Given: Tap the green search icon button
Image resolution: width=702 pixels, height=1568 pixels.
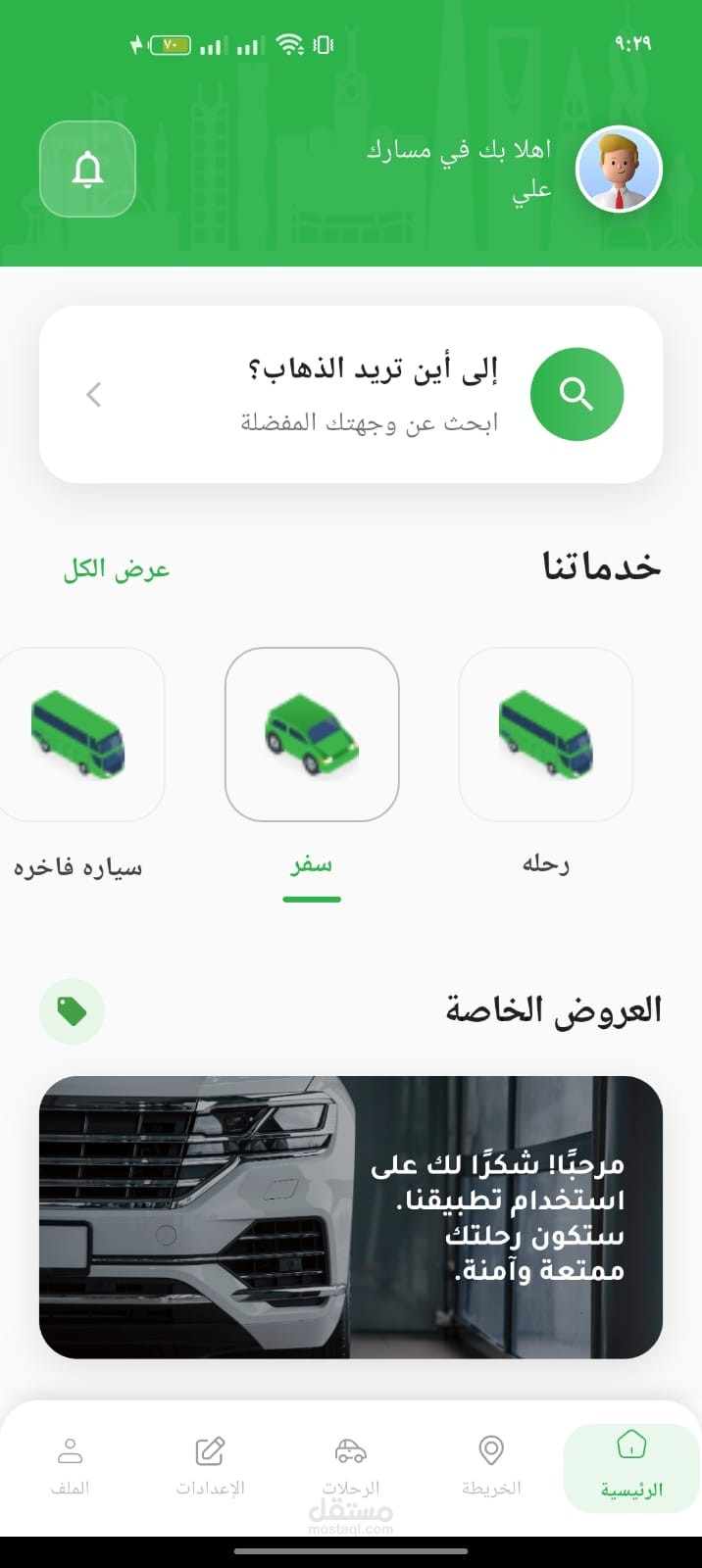Looking at the screenshot, I should pyautogui.click(x=577, y=394).
